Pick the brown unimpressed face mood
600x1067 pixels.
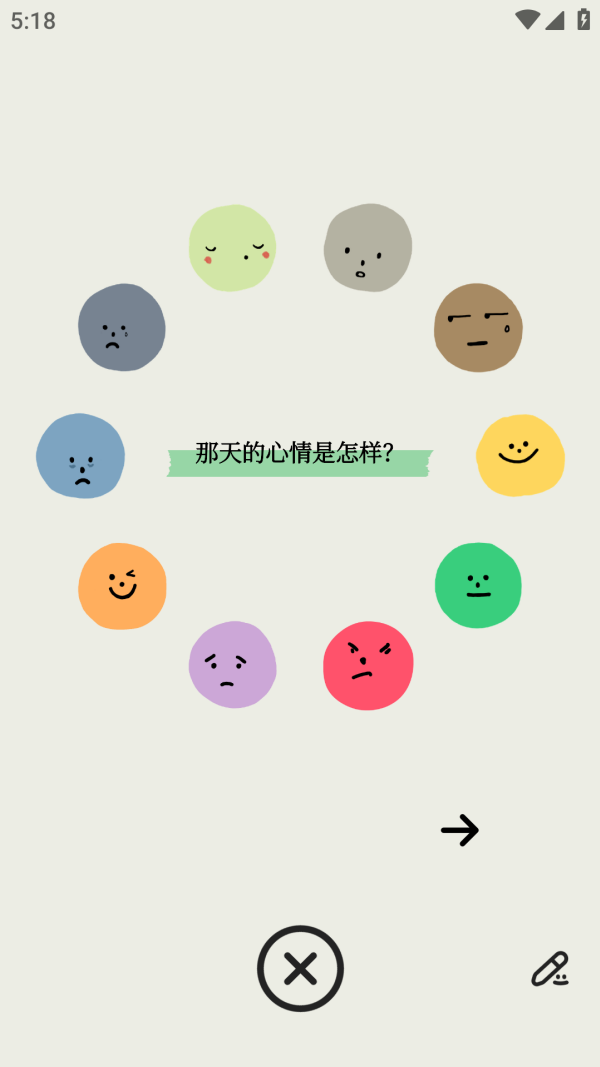pyautogui.click(x=478, y=327)
